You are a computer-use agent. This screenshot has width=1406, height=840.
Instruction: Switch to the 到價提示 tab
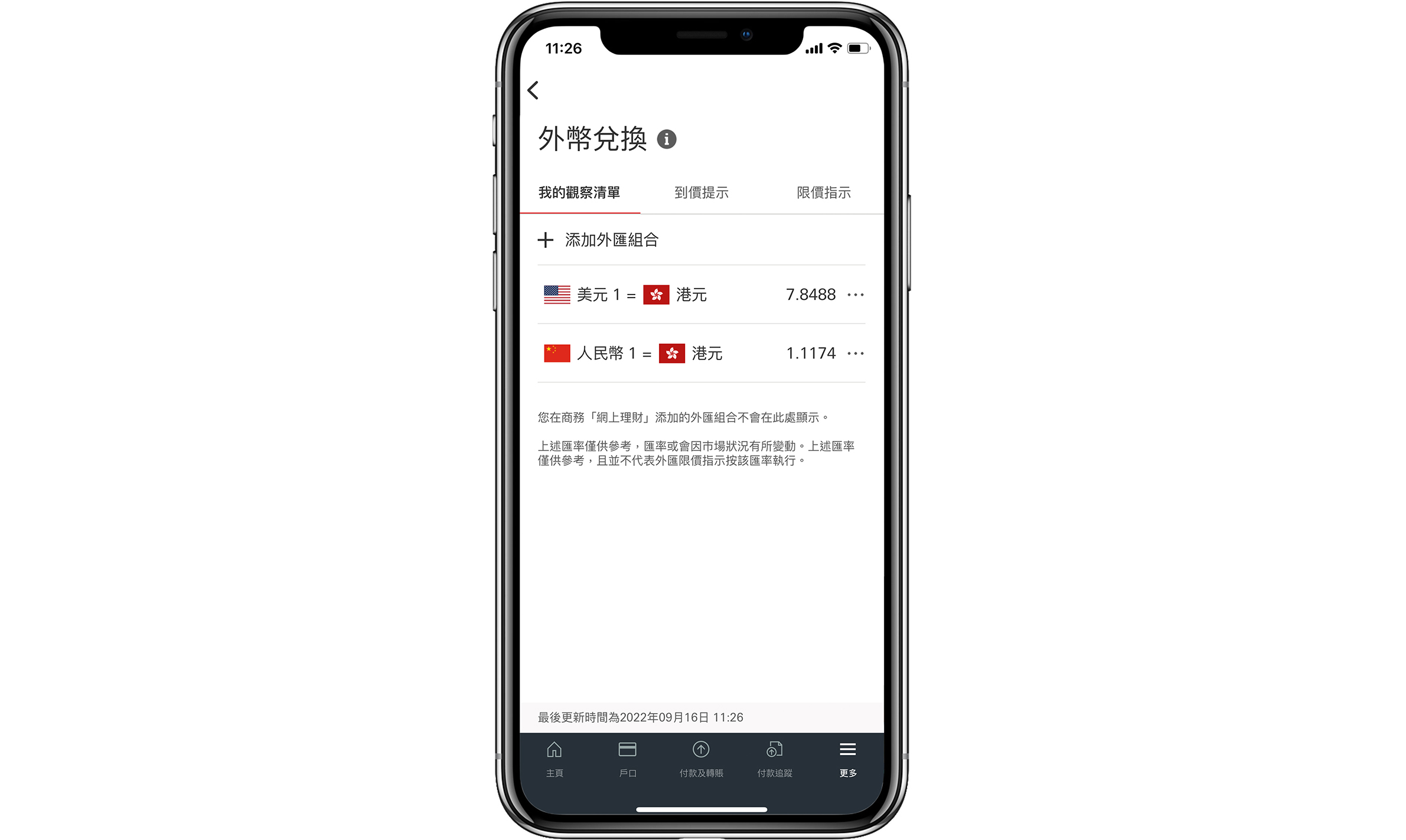point(701,192)
